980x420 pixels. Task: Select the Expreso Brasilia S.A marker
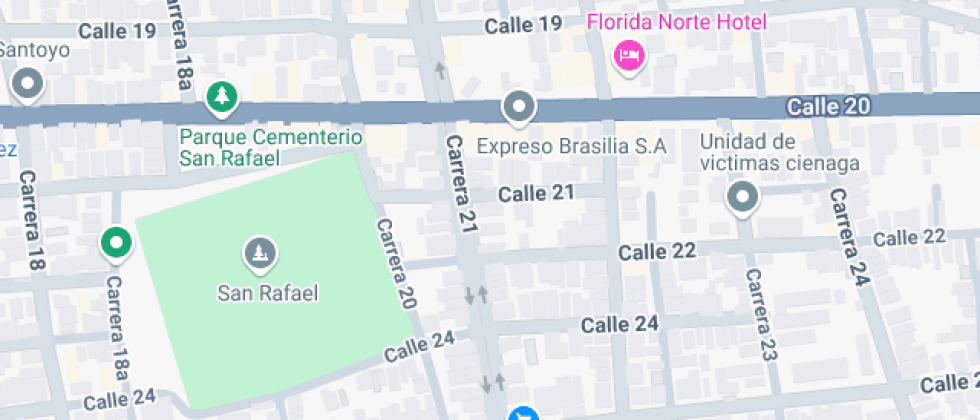tap(519, 108)
